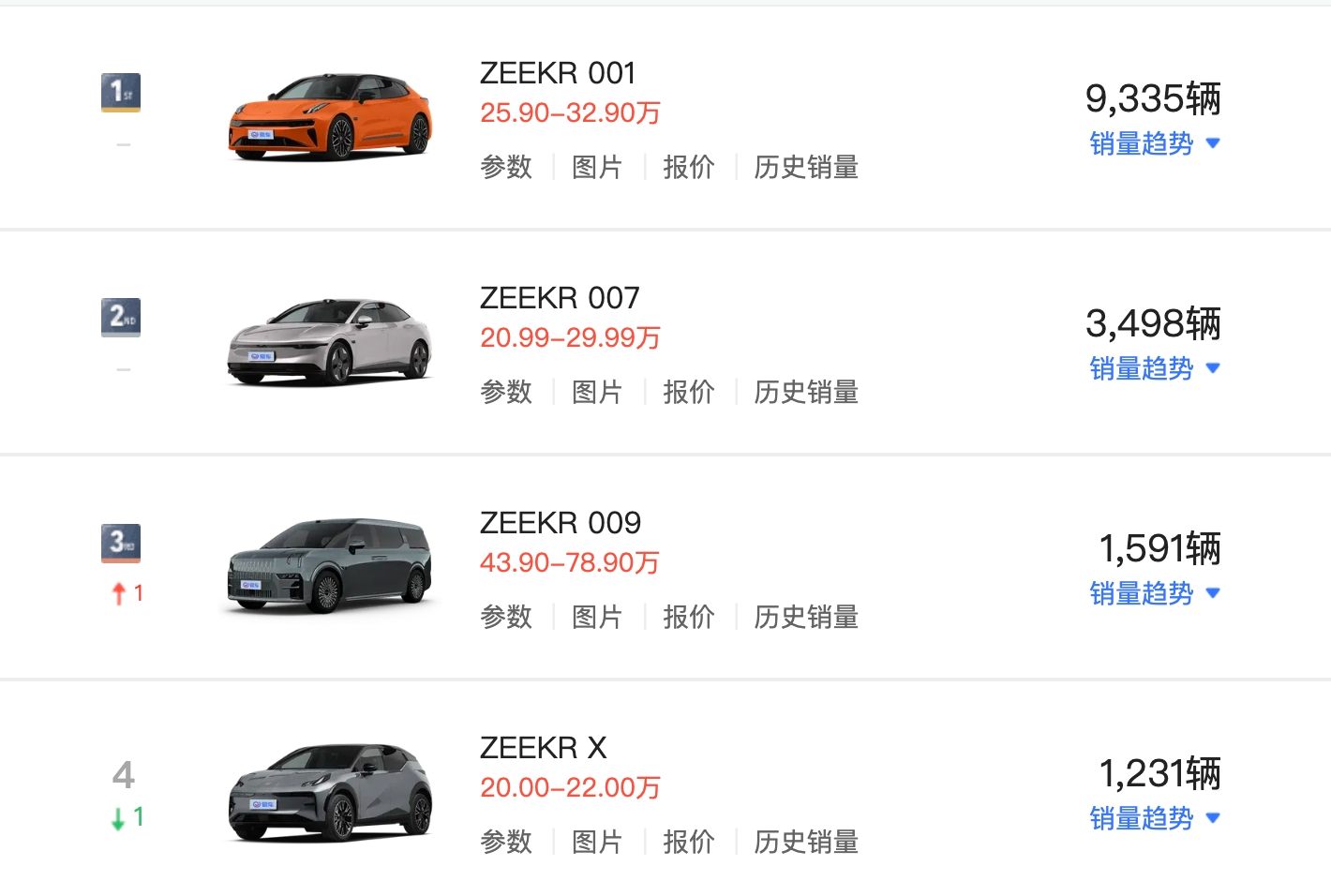Expand 销量趋势 for ZEEKR X
Viewport: 1331px width, 896px height.
[x=1154, y=819]
